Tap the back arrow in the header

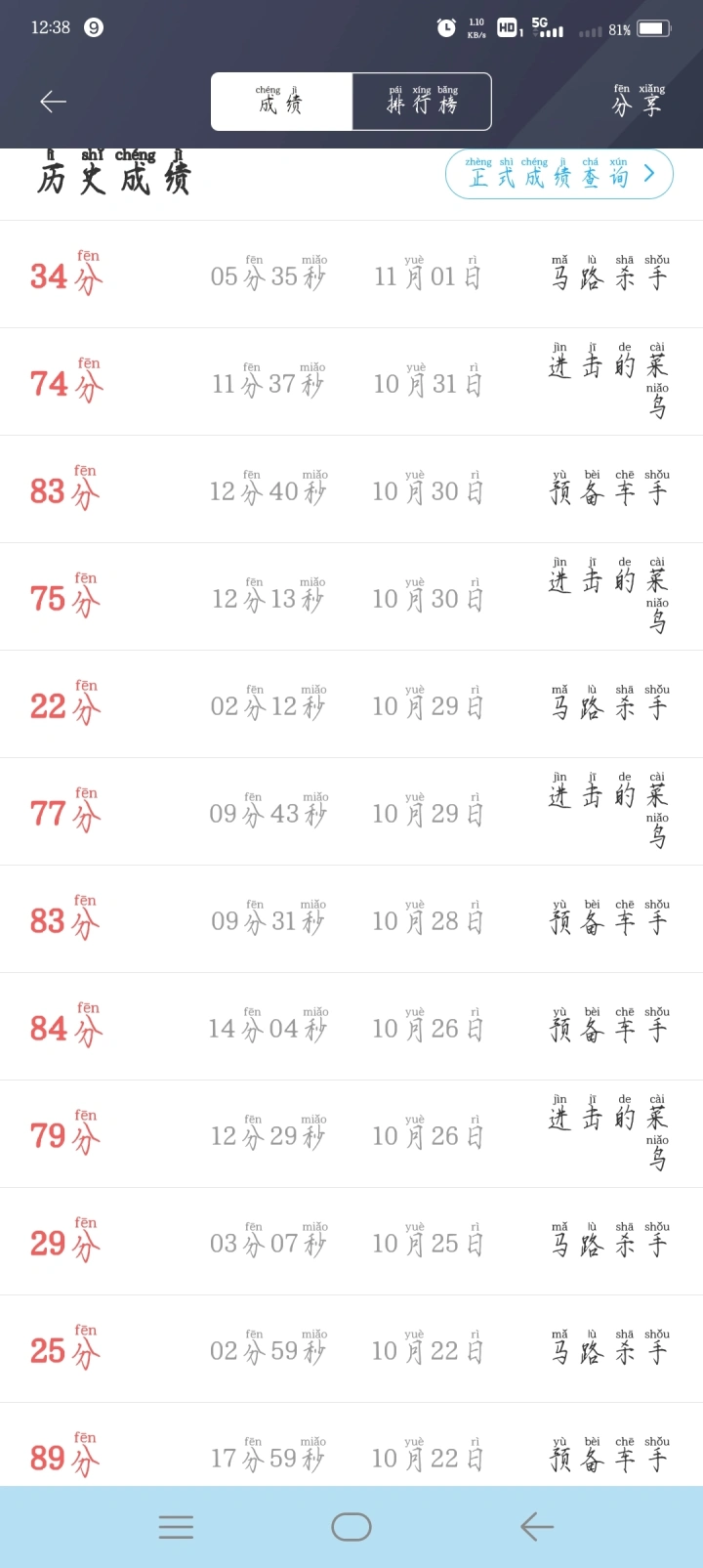[53, 101]
